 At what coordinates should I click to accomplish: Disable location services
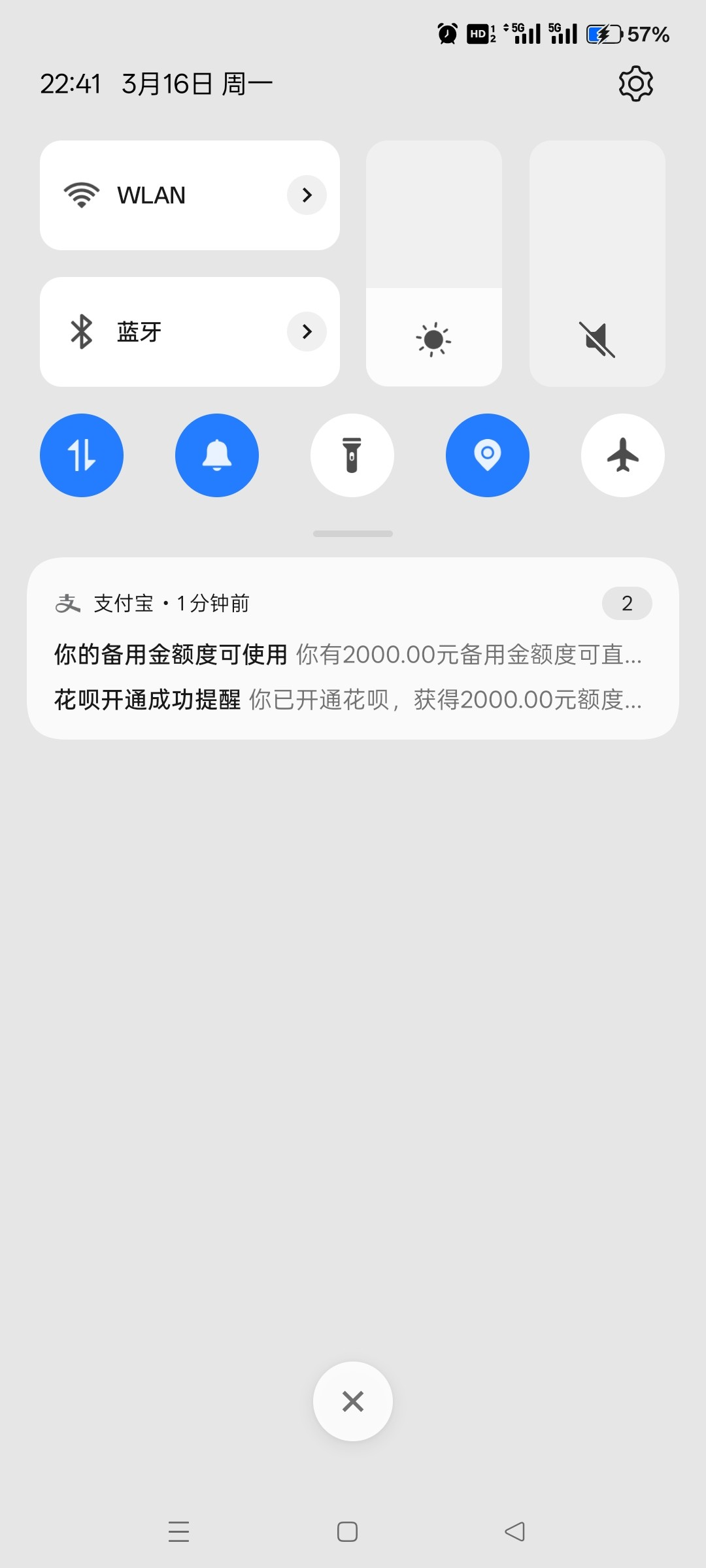click(x=488, y=455)
